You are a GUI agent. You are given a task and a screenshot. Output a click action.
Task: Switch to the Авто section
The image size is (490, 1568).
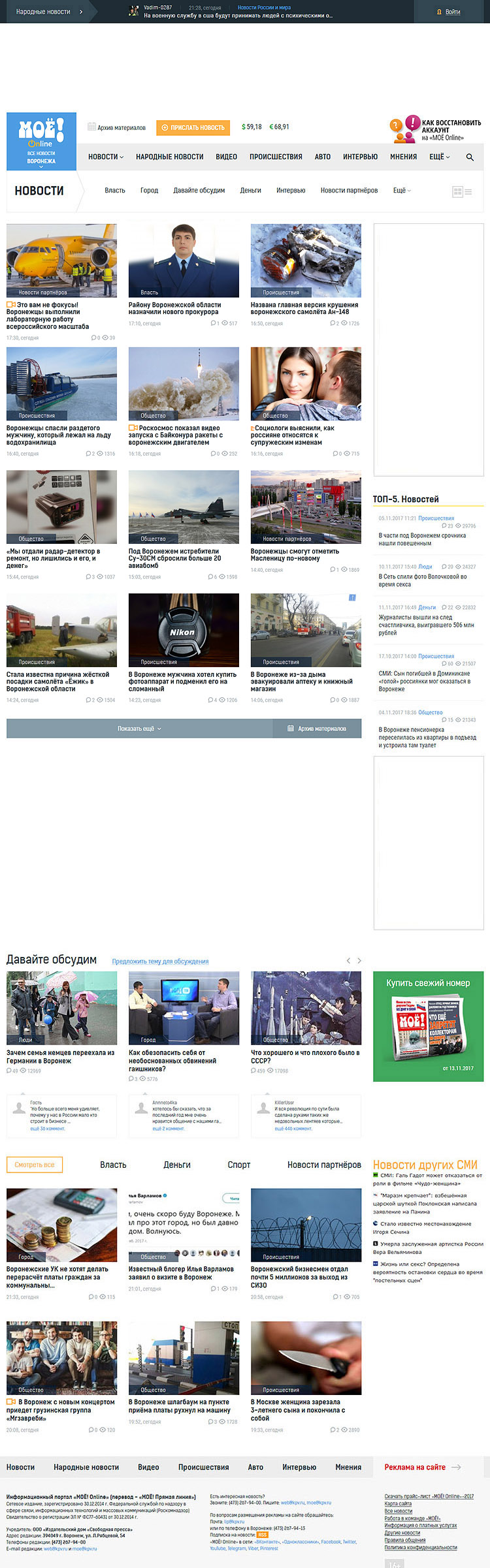coord(323,157)
